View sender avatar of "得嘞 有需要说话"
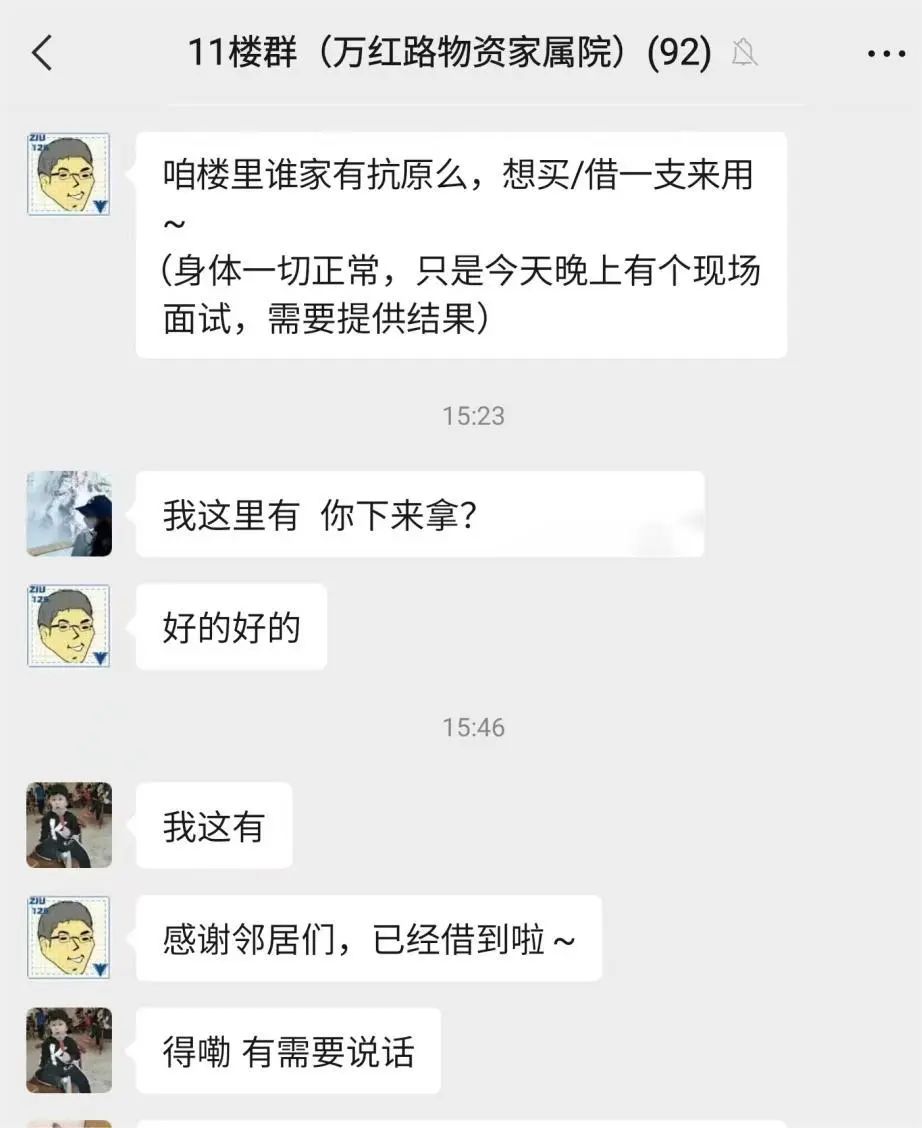The width and height of the screenshot is (922, 1128). (68, 1050)
